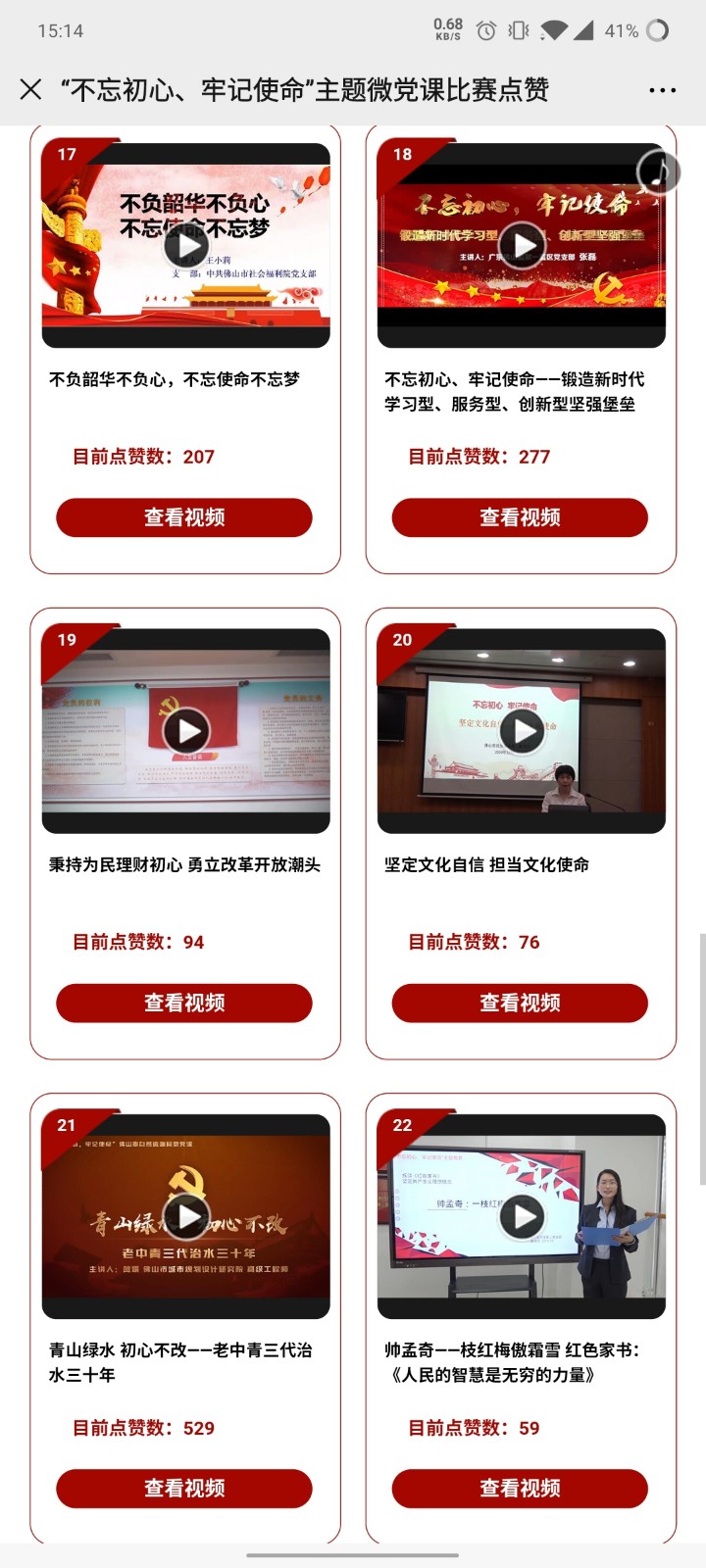Play video 19 thumbnail
This screenshot has width=706, height=1568.
(185, 730)
